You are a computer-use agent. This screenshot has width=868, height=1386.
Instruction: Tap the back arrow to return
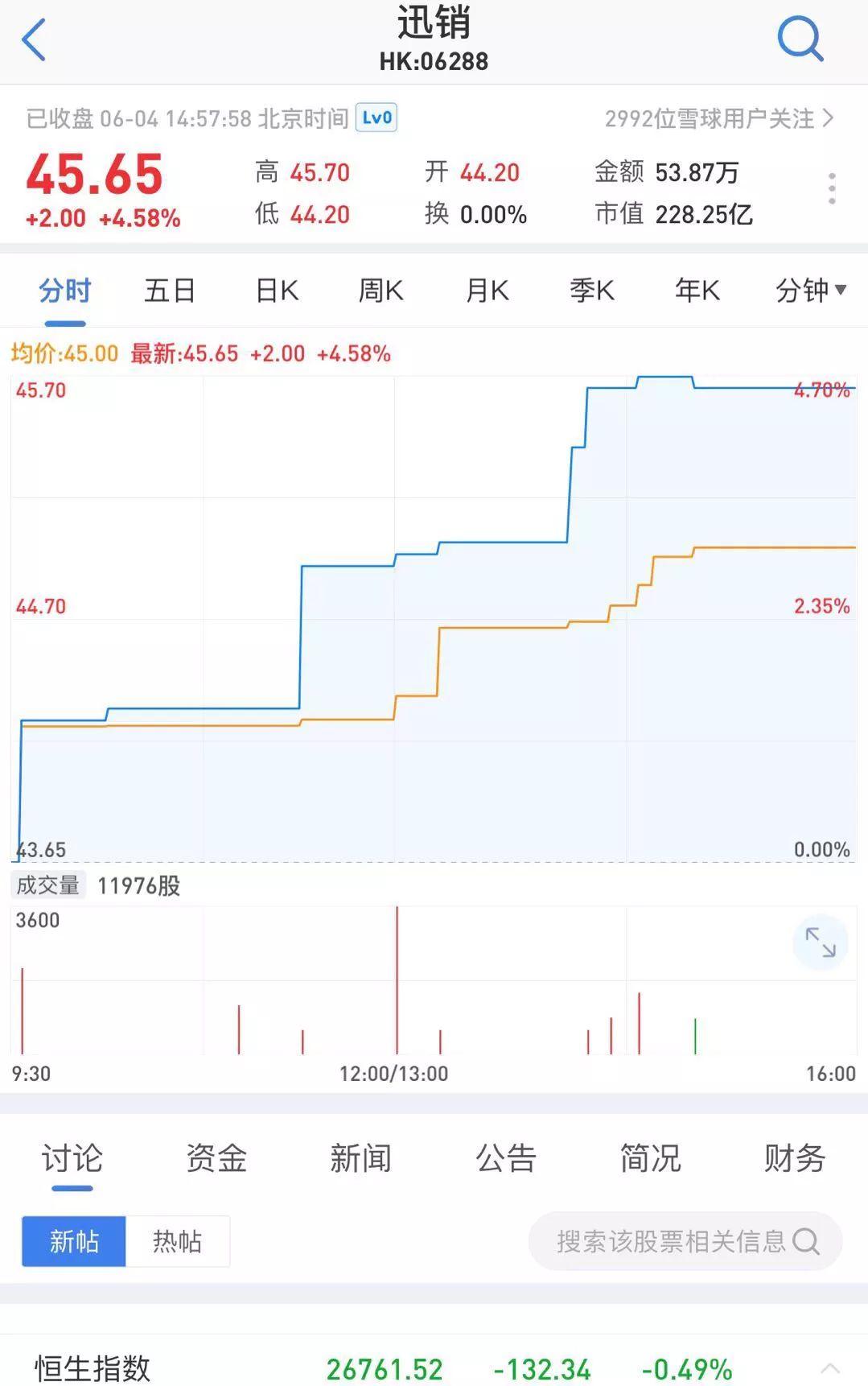tap(34, 39)
